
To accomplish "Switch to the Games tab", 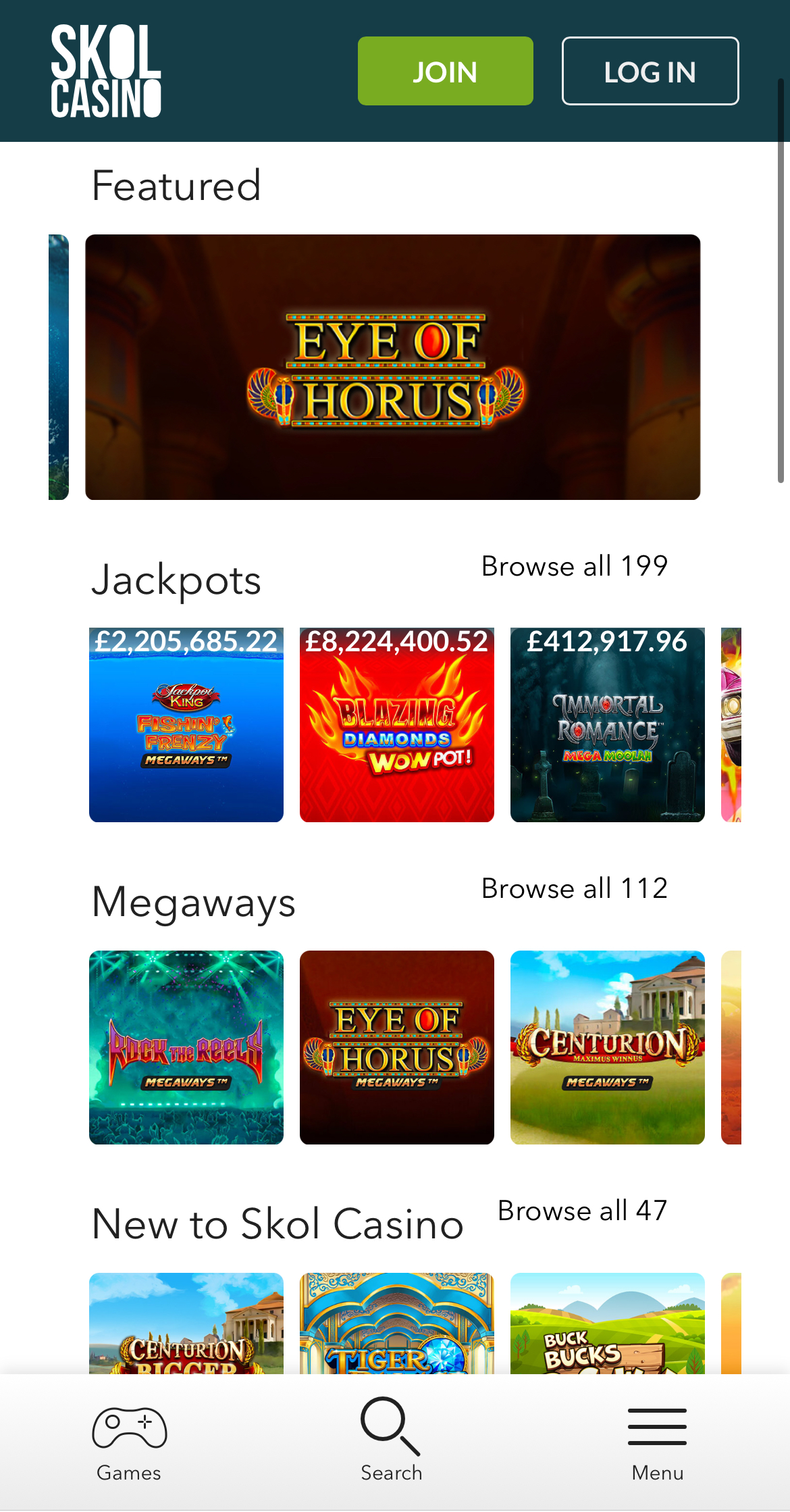I will (x=129, y=1443).
